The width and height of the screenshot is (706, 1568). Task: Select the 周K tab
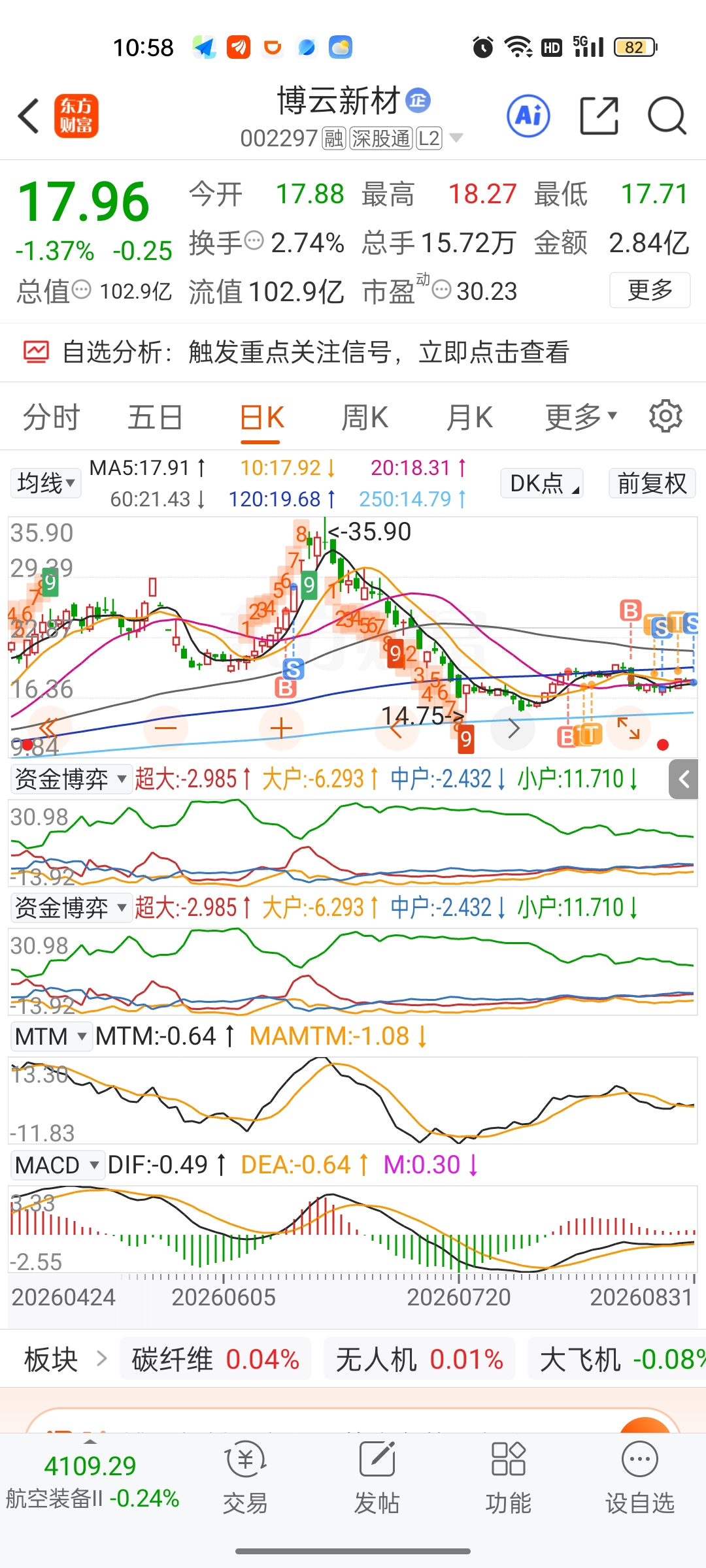coord(365,417)
